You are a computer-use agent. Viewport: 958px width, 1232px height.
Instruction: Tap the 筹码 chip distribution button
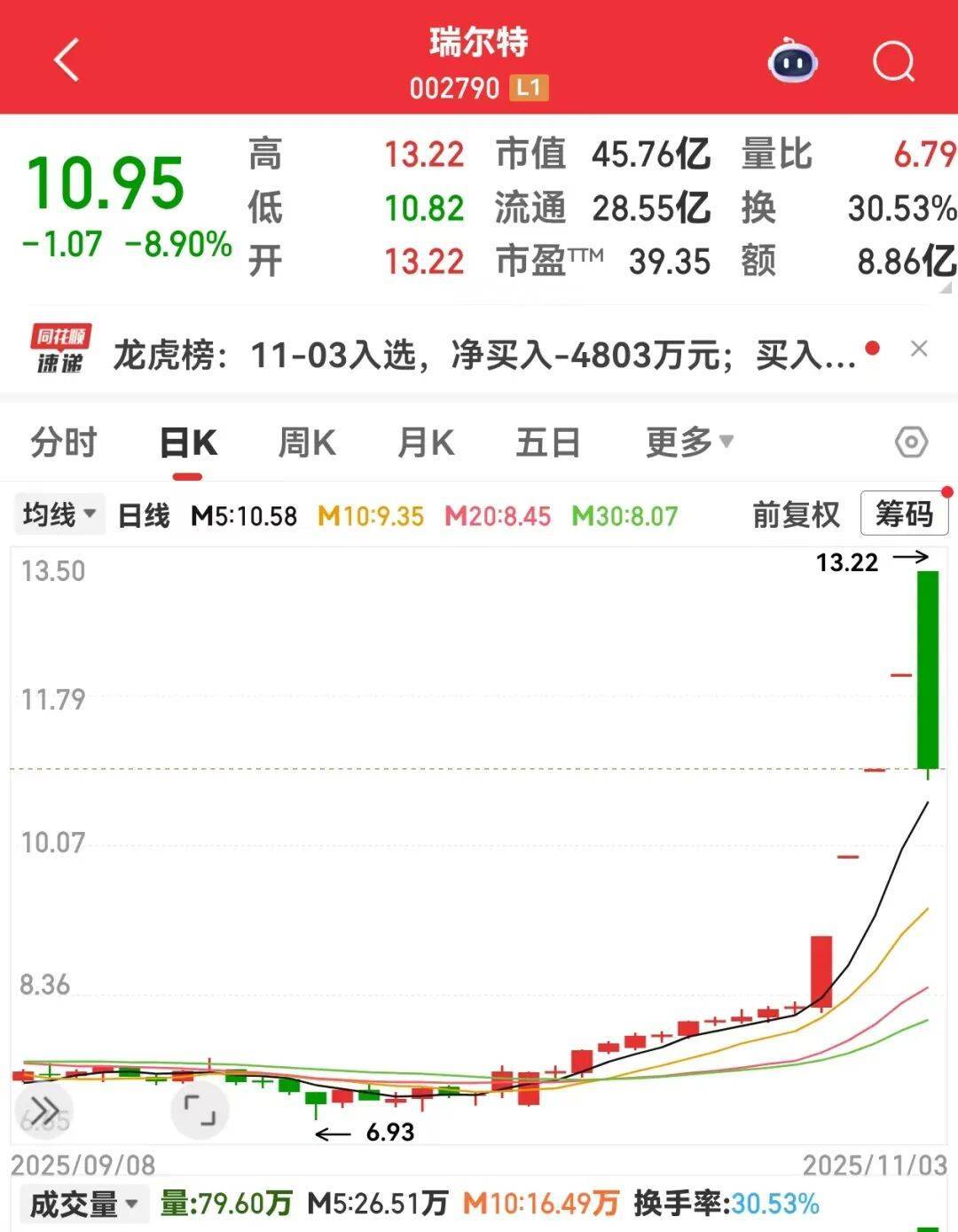click(x=904, y=514)
